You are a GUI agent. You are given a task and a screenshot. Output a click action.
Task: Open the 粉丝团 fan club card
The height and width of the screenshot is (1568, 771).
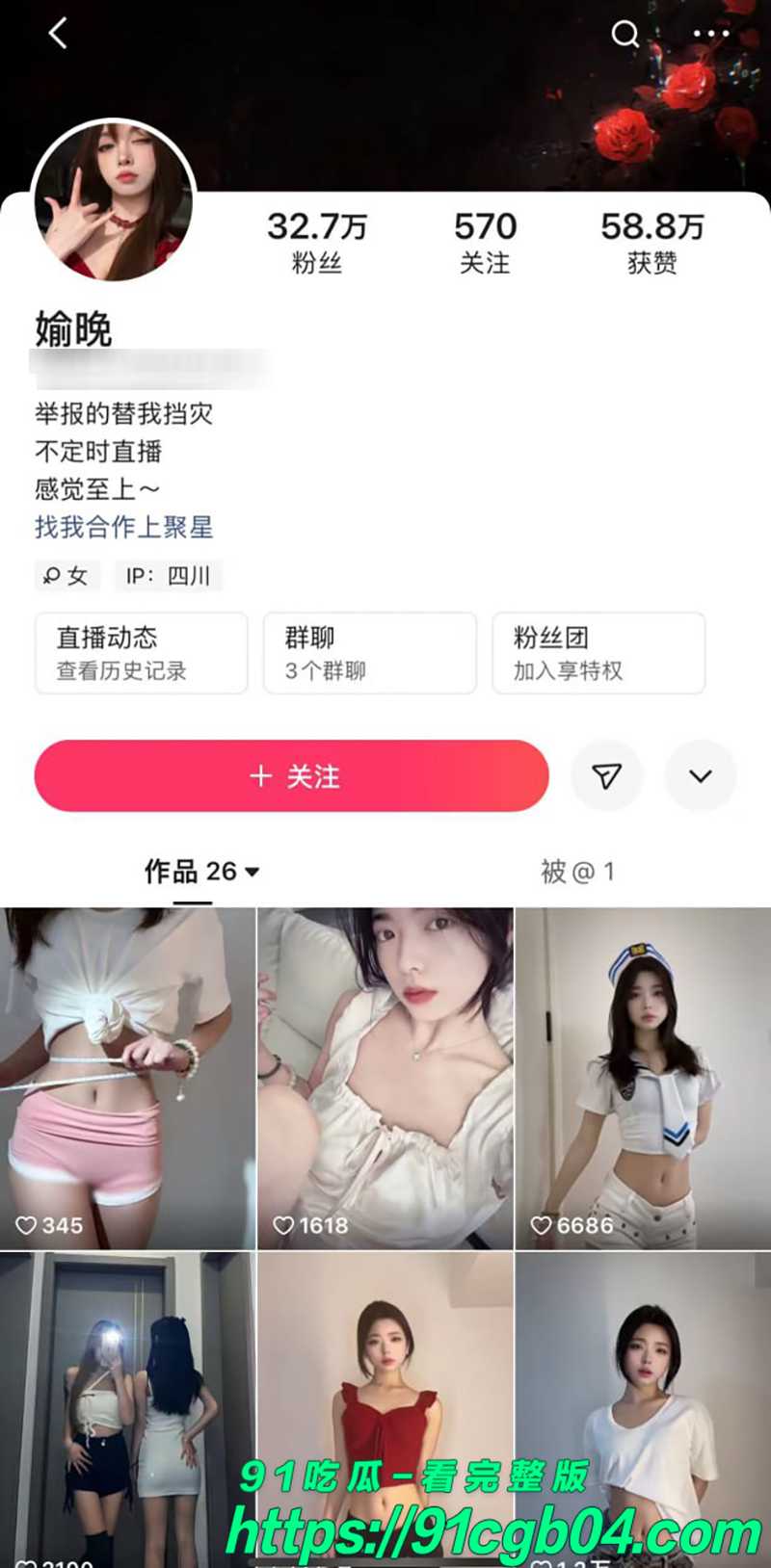pos(598,653)
